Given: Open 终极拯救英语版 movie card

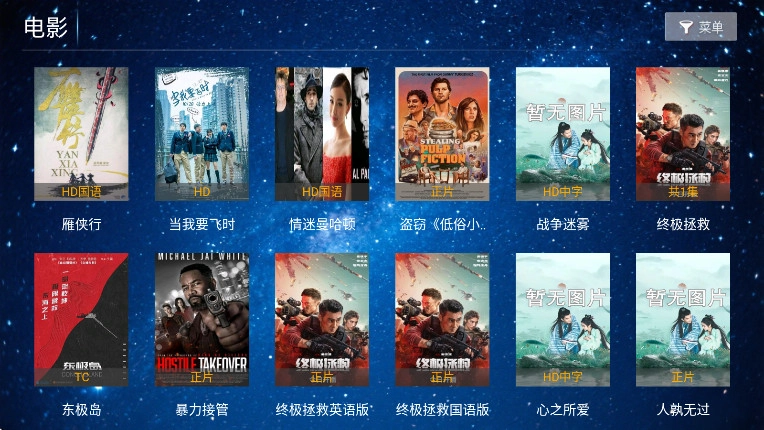Looking at the screenshot, I should pos(322,320).
